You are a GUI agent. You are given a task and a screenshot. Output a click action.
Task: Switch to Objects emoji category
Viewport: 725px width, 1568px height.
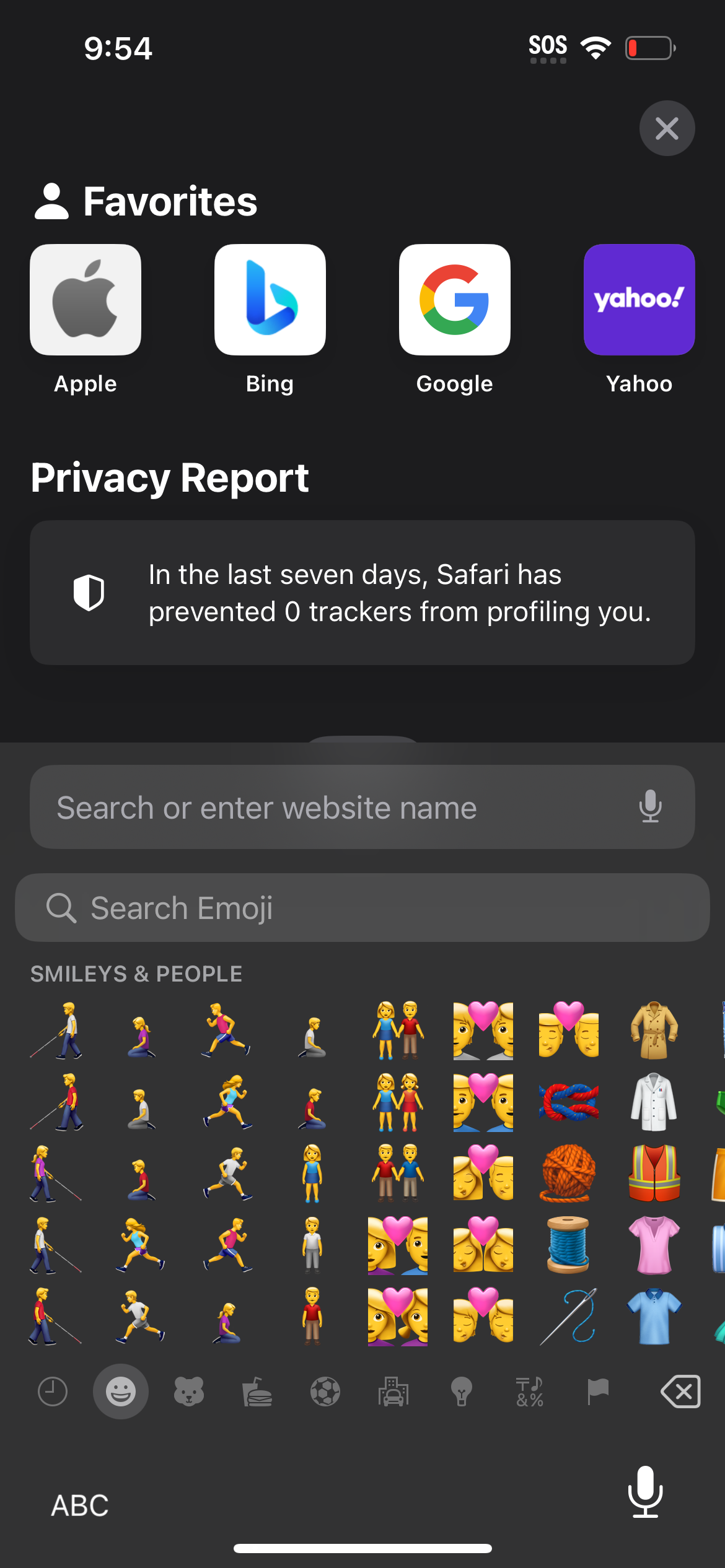click(x=462, y=1392)
